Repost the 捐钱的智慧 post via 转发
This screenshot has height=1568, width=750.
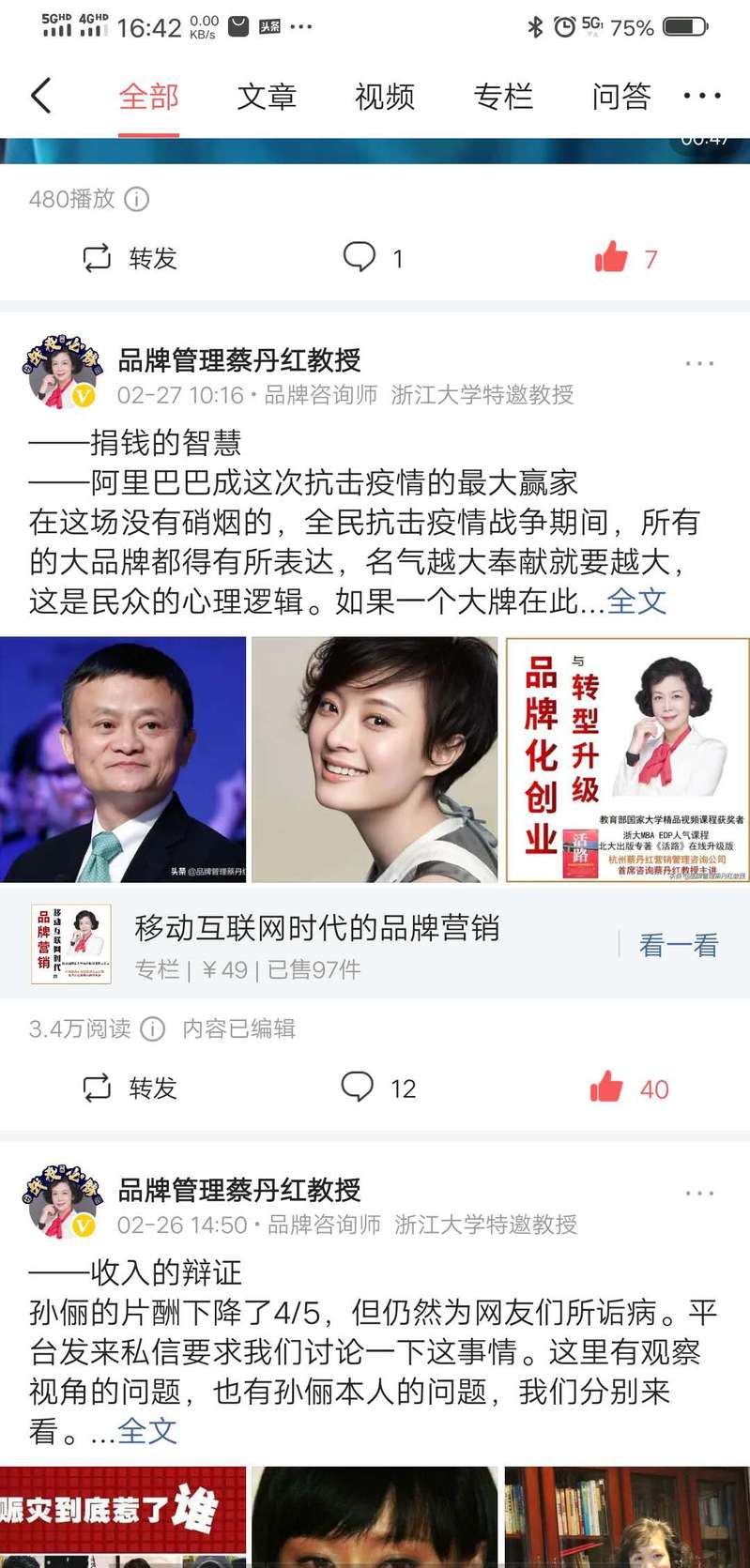[x=130, y=1088]
